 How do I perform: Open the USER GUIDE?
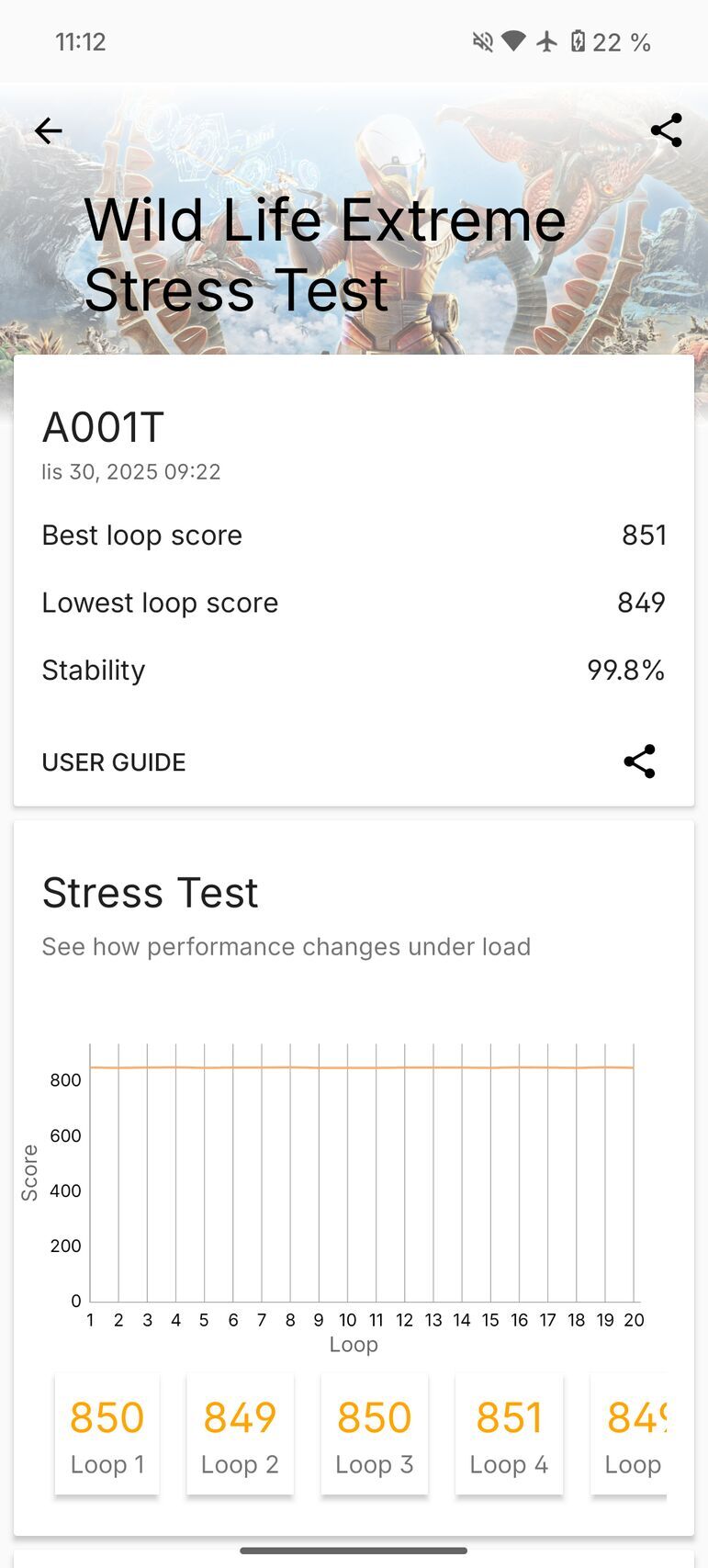click(x=114, y=762)
